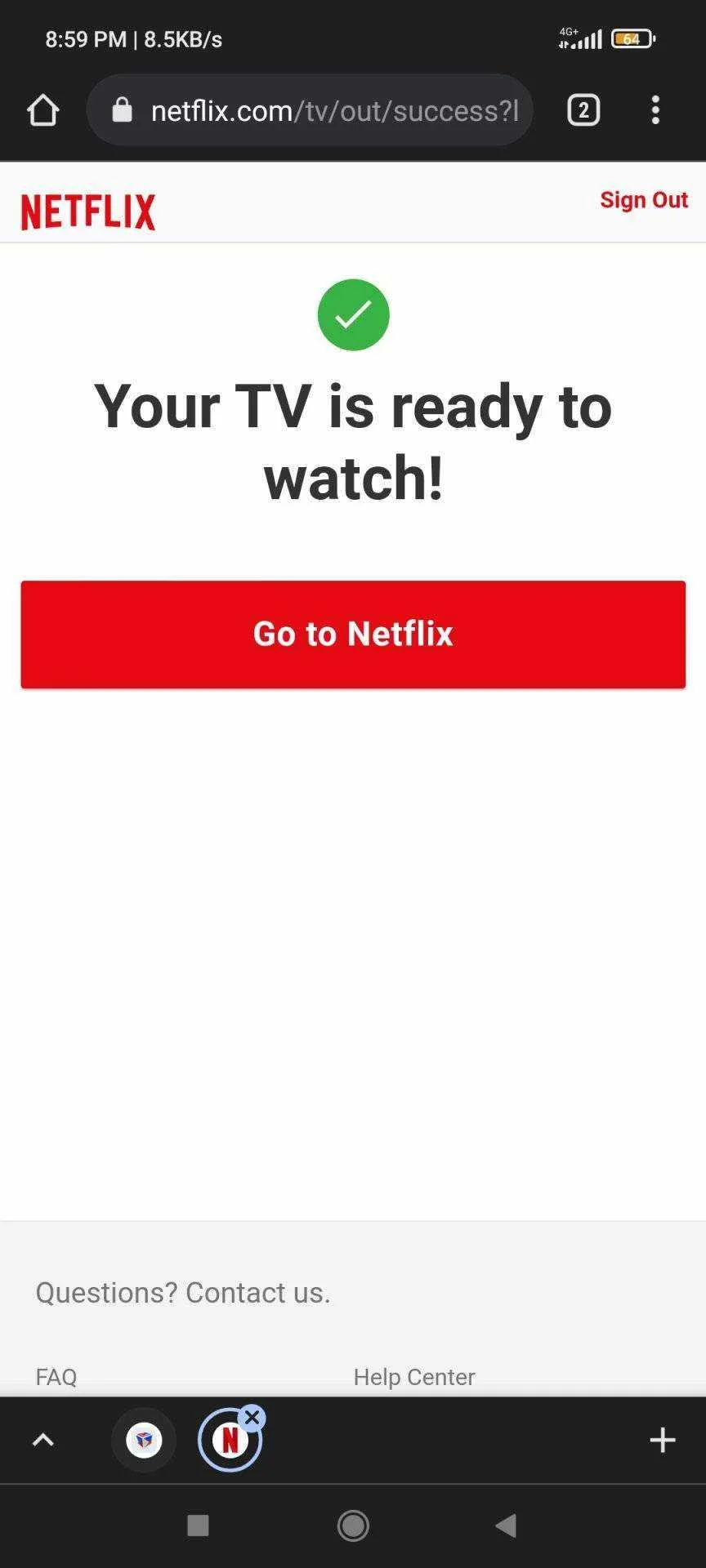The image size is (706, 1568).
Task: Close the Netflix tab in tab strip
Action: [x=252, y=1418]
